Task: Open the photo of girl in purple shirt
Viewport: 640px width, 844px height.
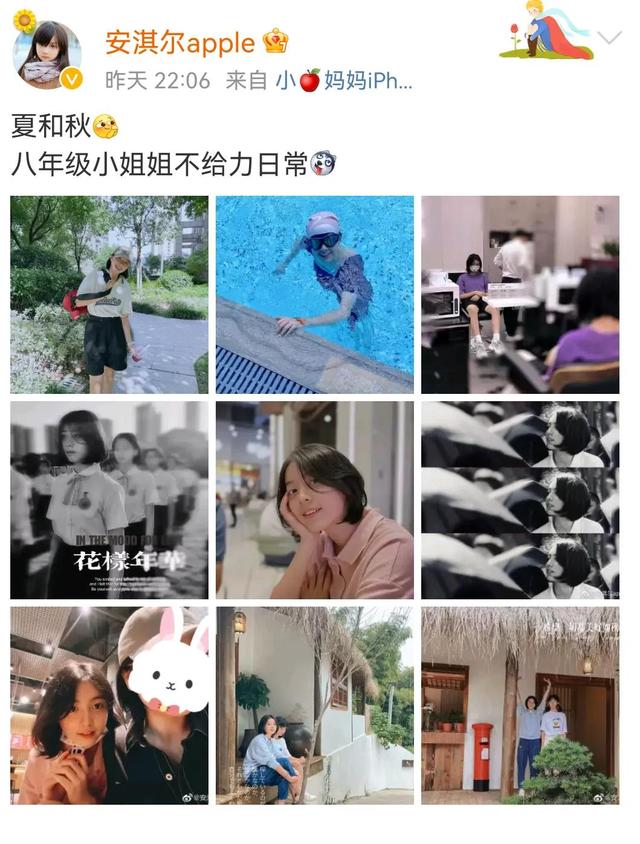Action: click(x=520, y=294)
